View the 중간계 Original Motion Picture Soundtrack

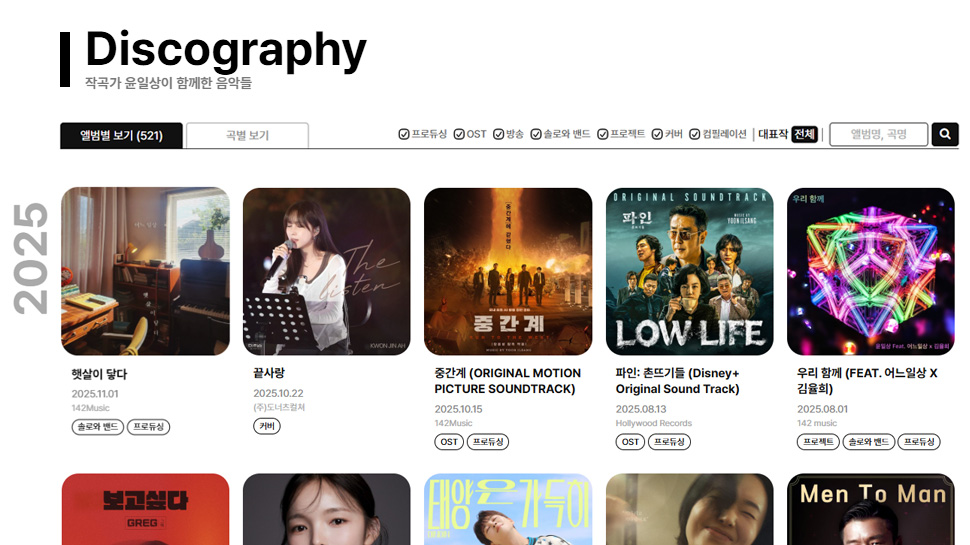508,271
